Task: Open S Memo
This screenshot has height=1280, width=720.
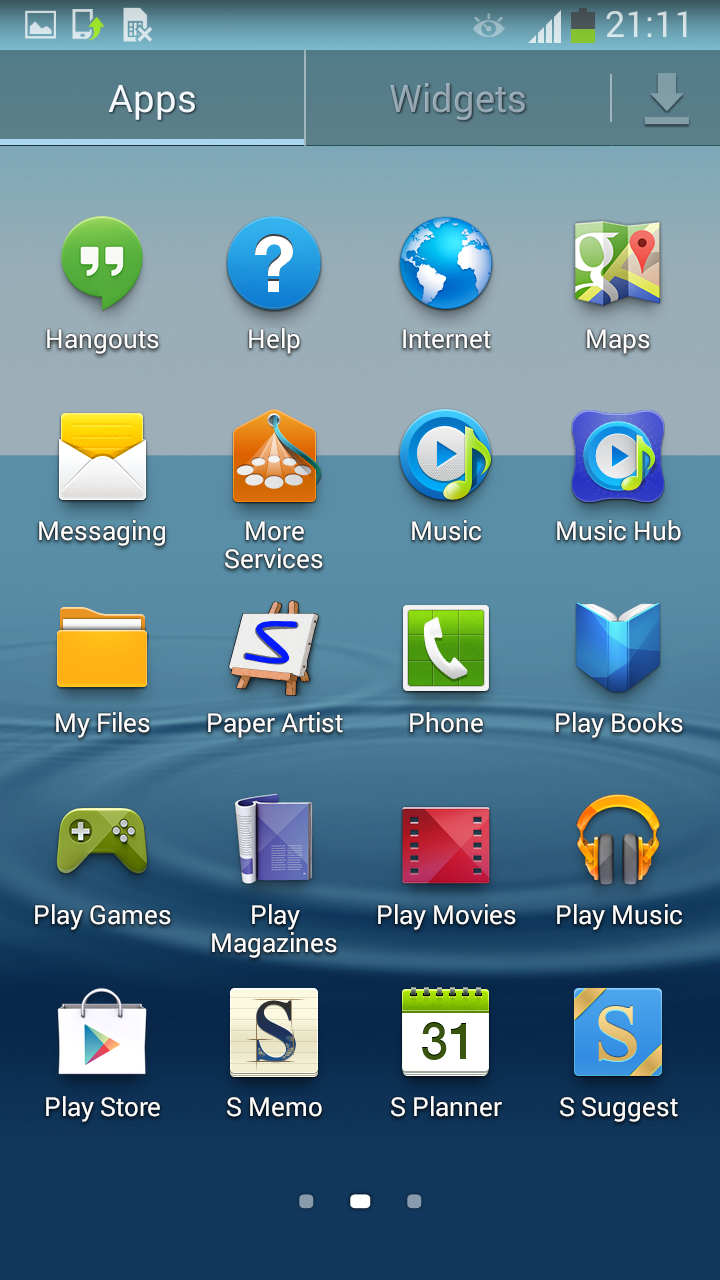Action: coord(274,1032)
